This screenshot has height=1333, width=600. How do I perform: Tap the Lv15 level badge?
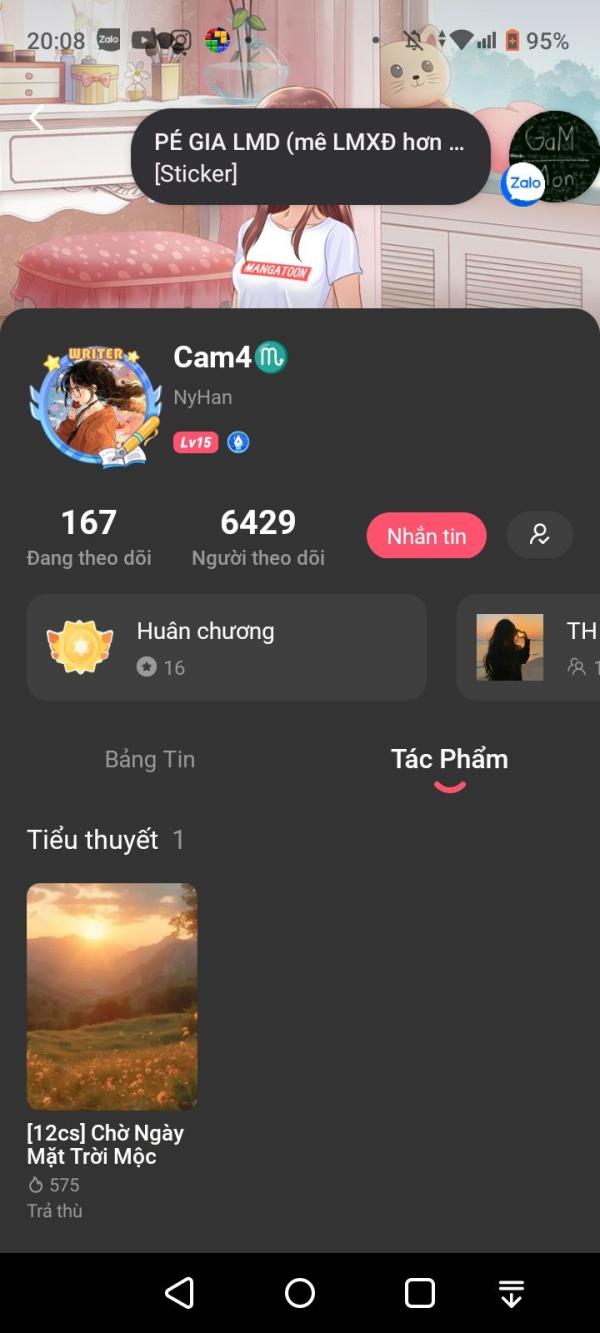[196, 442]
